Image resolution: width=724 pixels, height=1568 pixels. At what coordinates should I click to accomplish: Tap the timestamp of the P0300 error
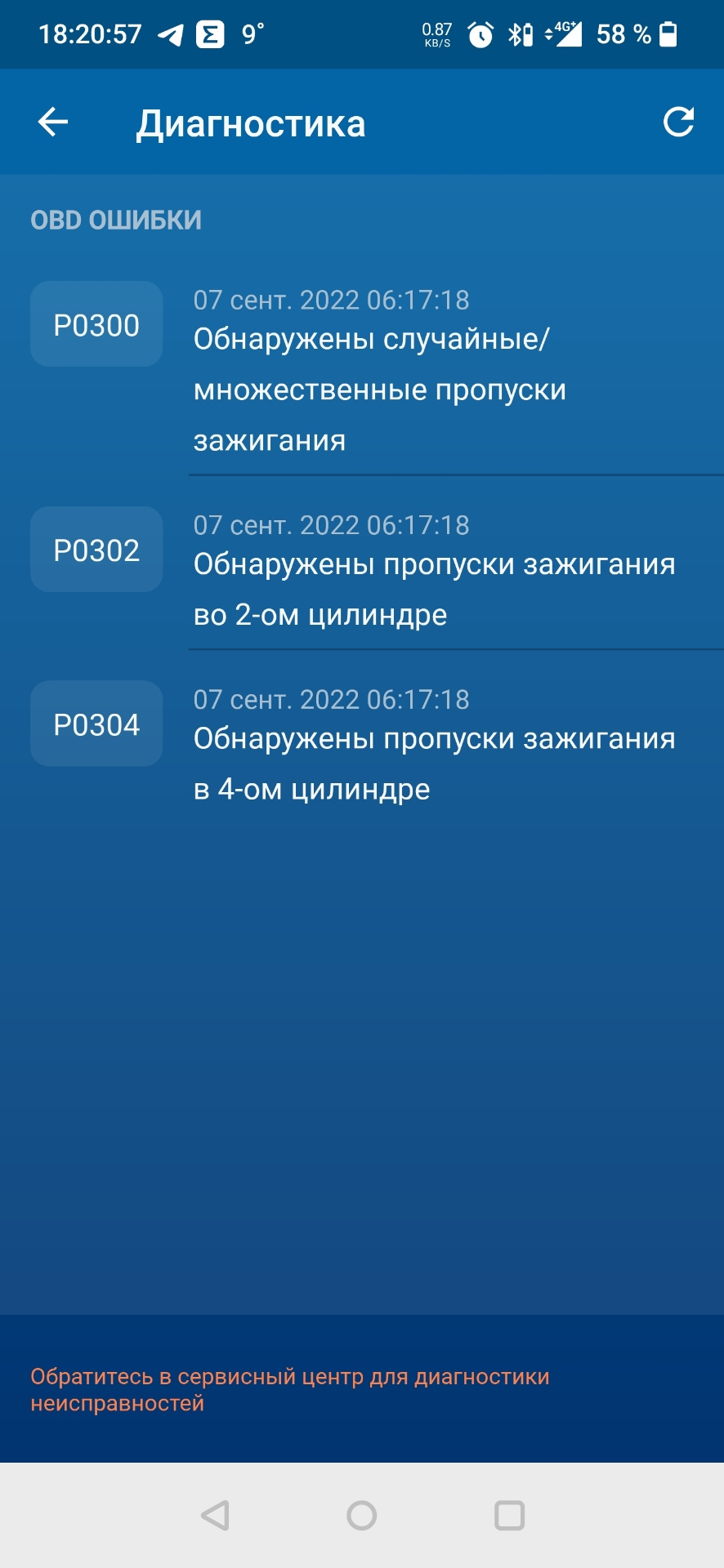[x=331, y=300]
